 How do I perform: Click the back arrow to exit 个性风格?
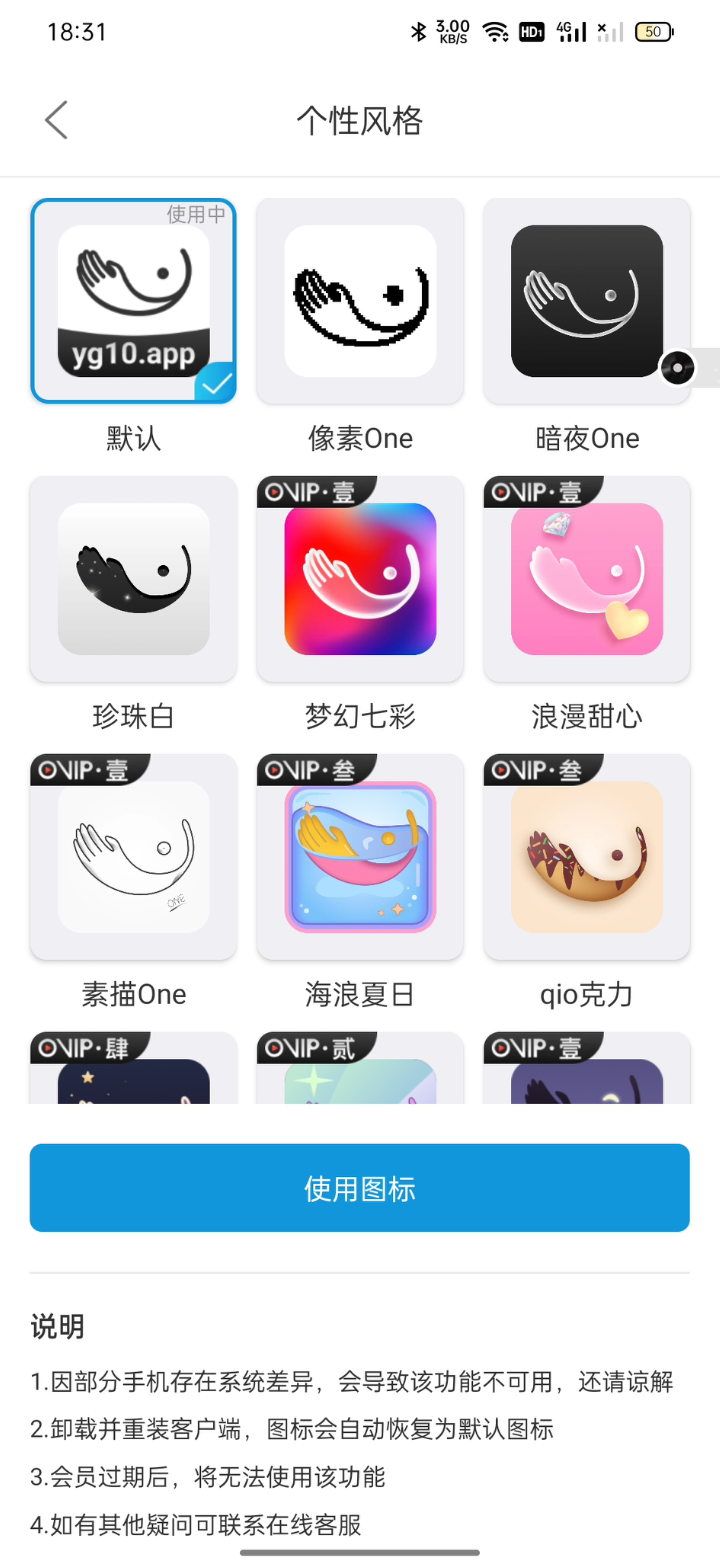click(x=56, y=118)
